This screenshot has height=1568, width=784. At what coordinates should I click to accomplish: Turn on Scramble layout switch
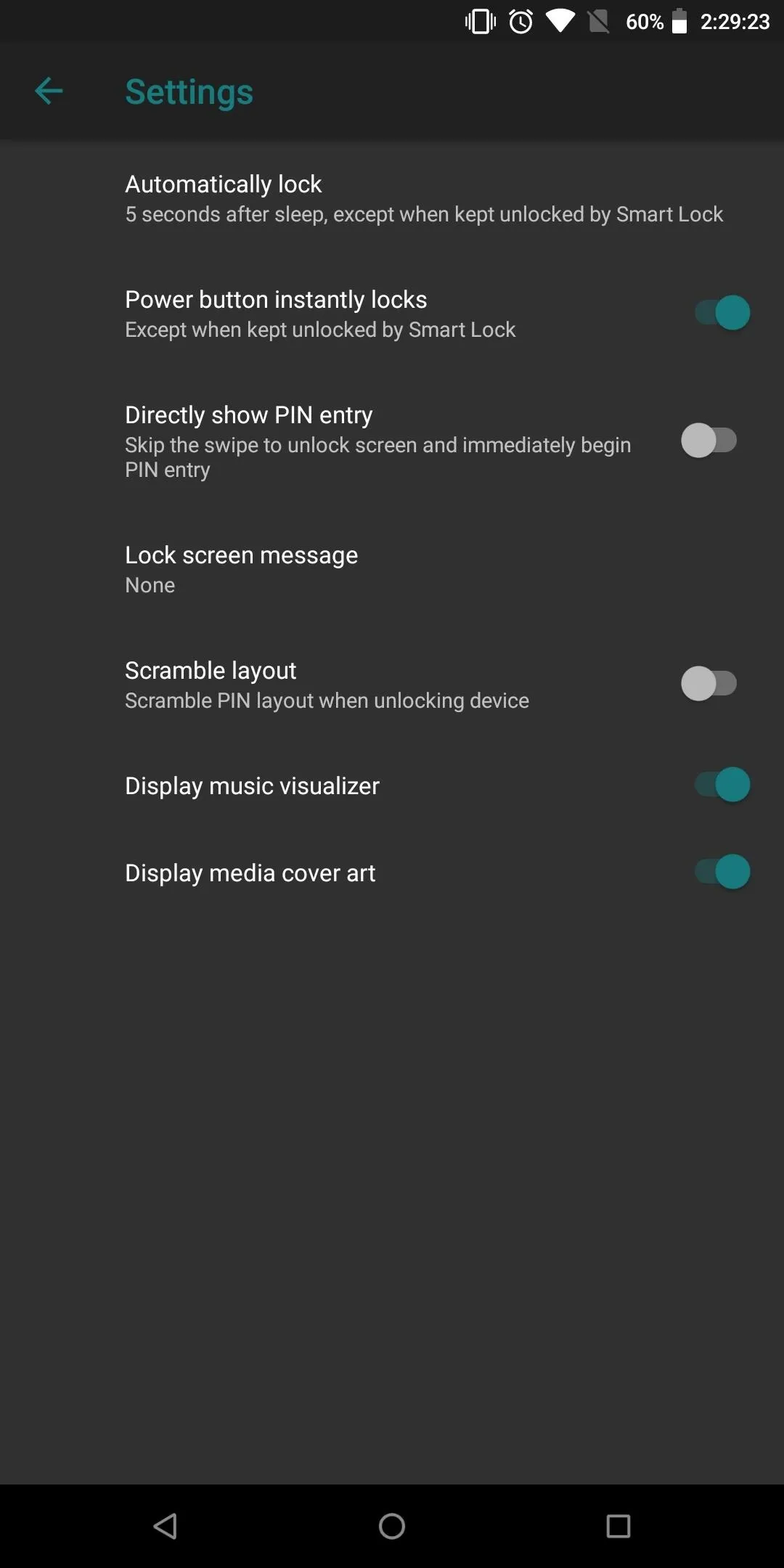[x=709, y=684]
